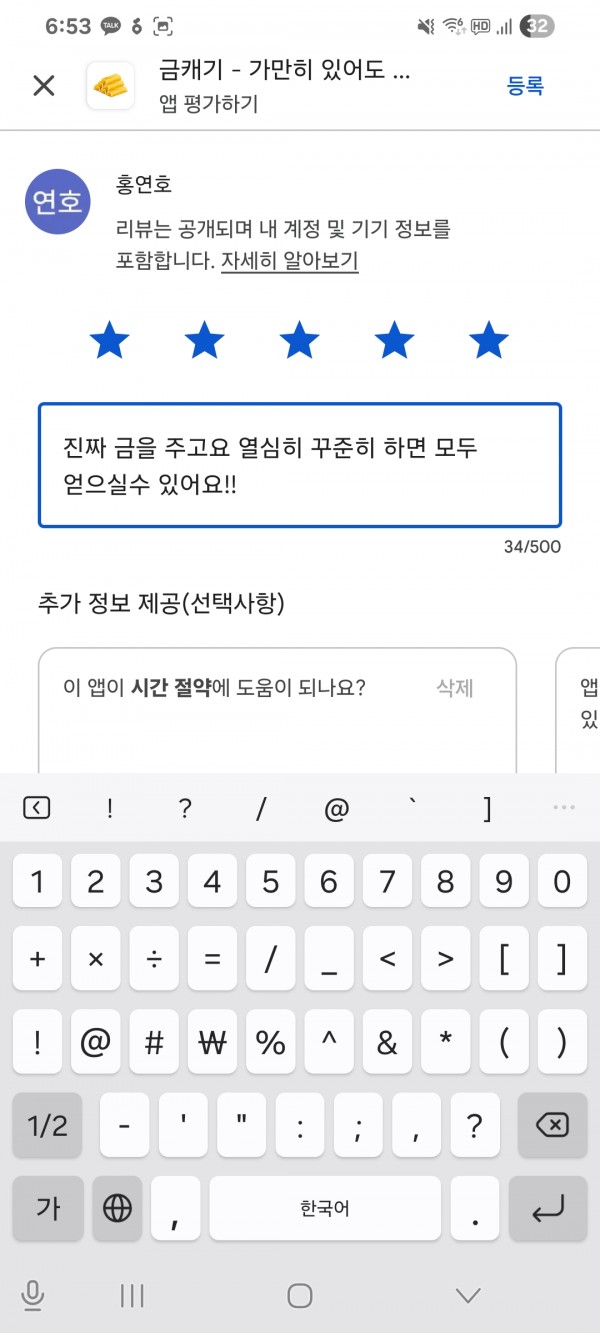Set rating to one star
600x1333 pixels.
(110, 341)
